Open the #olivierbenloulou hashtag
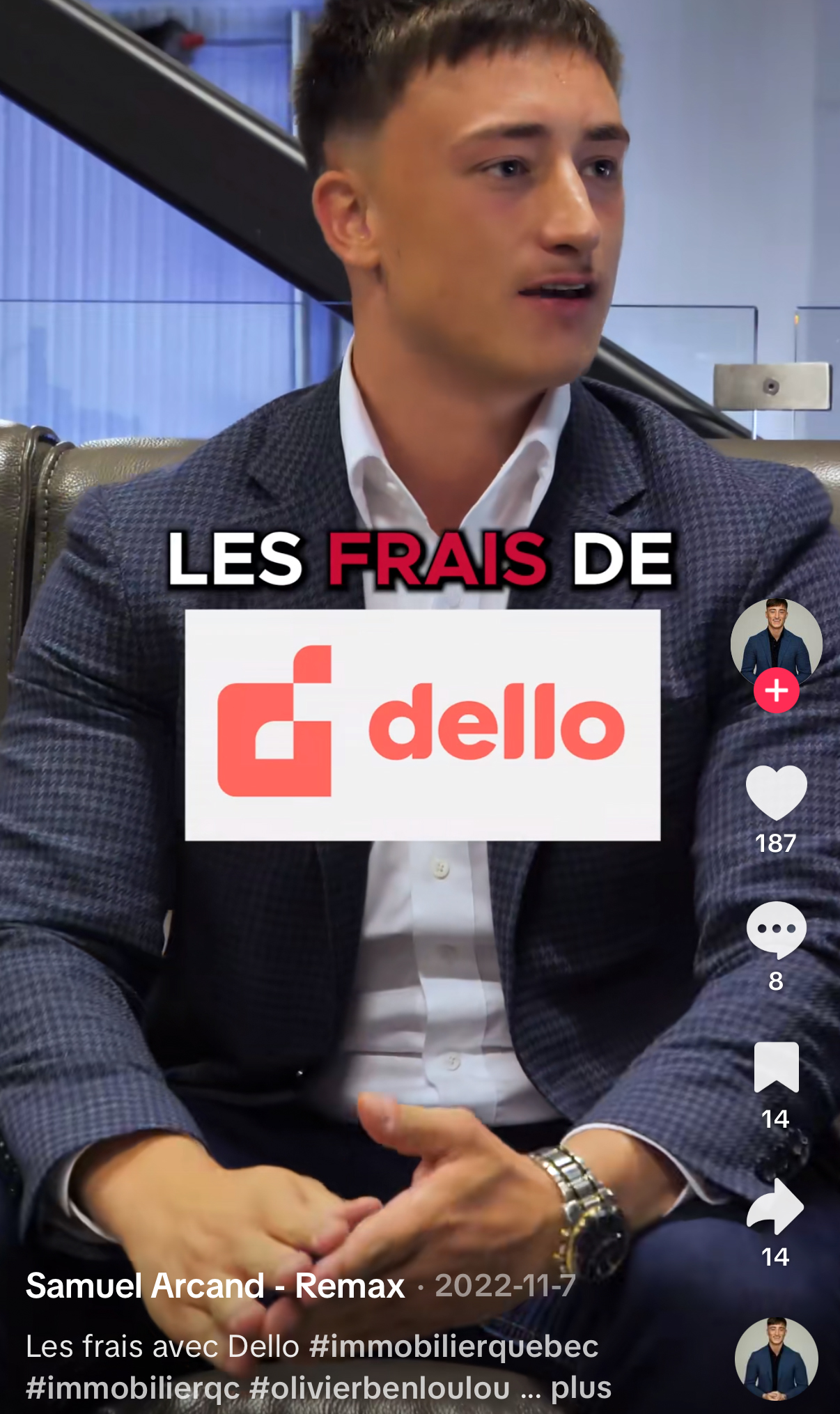The image size is (840, 1414). tap(380, 1388)
